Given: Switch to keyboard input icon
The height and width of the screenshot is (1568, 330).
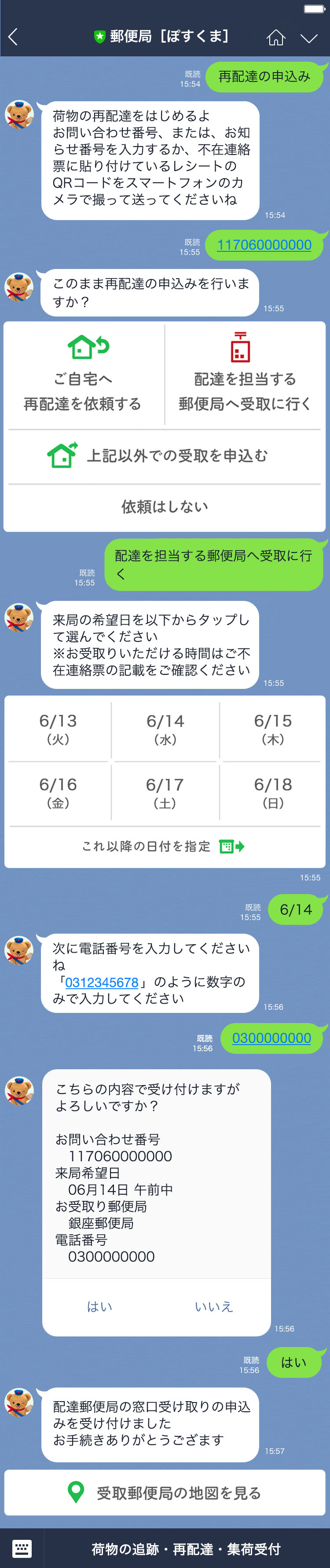Looking at the screenshot, I should tap(22, 1548).
